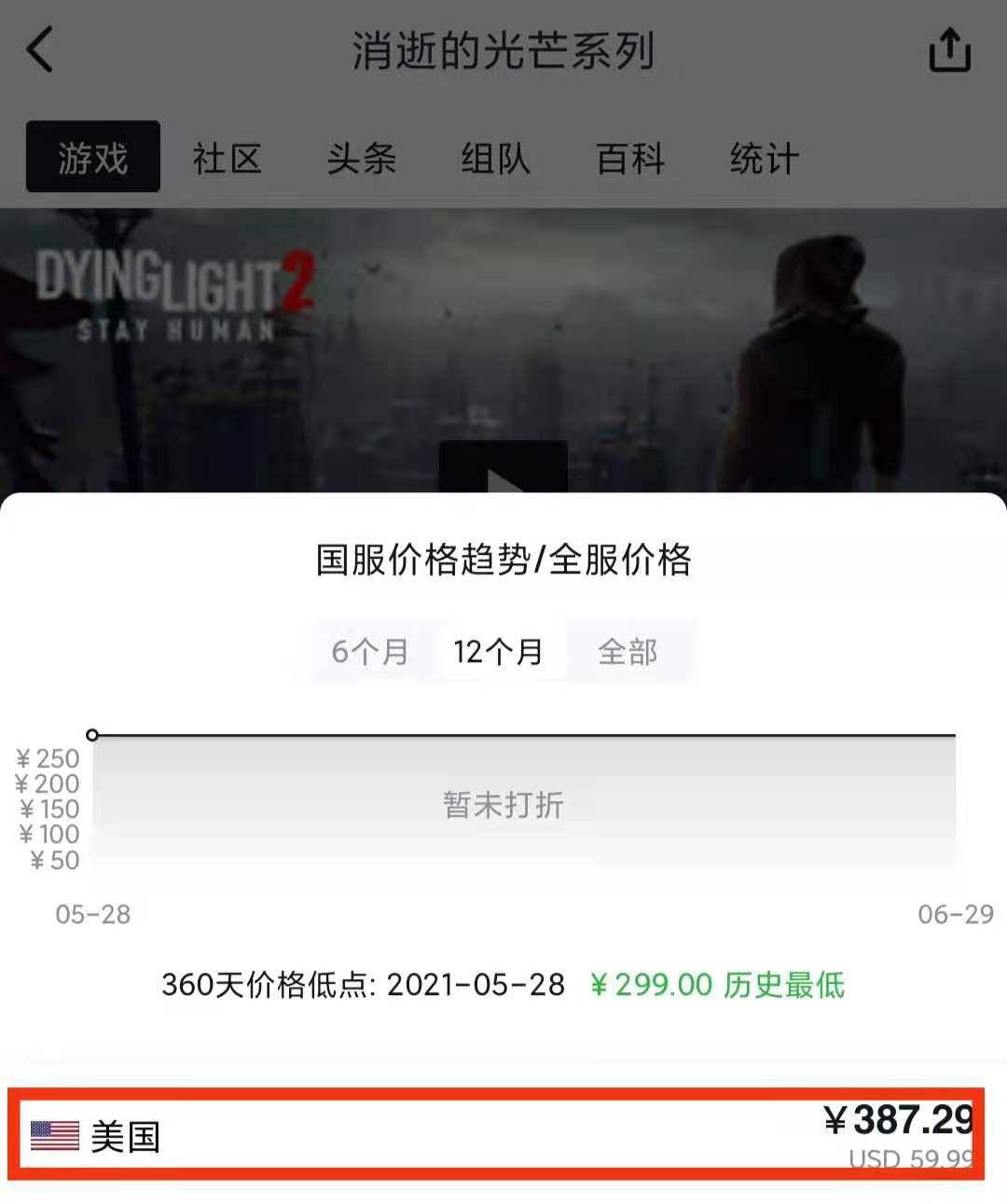Play the Dying Light 2 trailer video
The width and height of the screenshot is (1007, 1204).
click(504, 473)
